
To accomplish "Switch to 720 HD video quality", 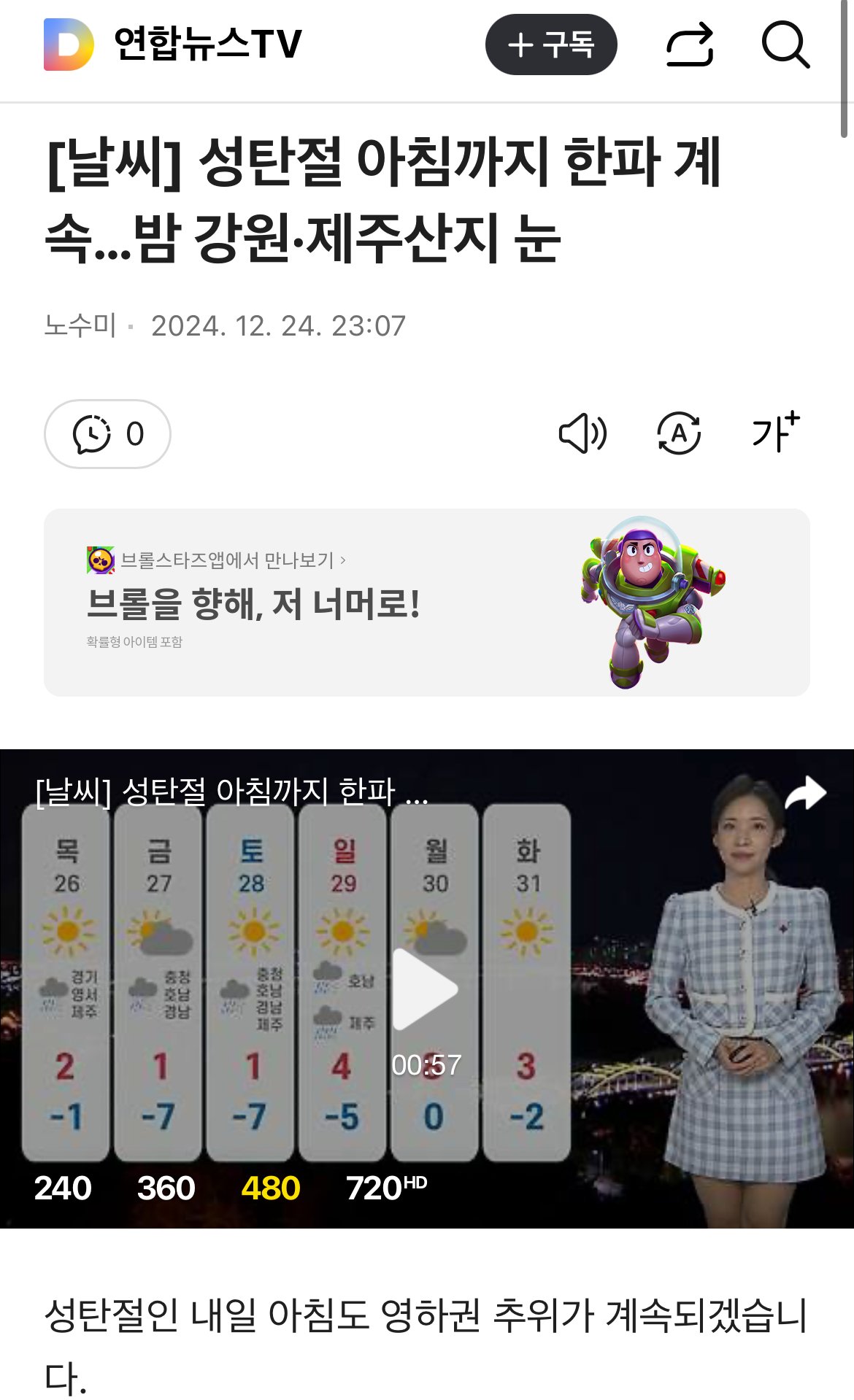I will tap(385, 1188).
